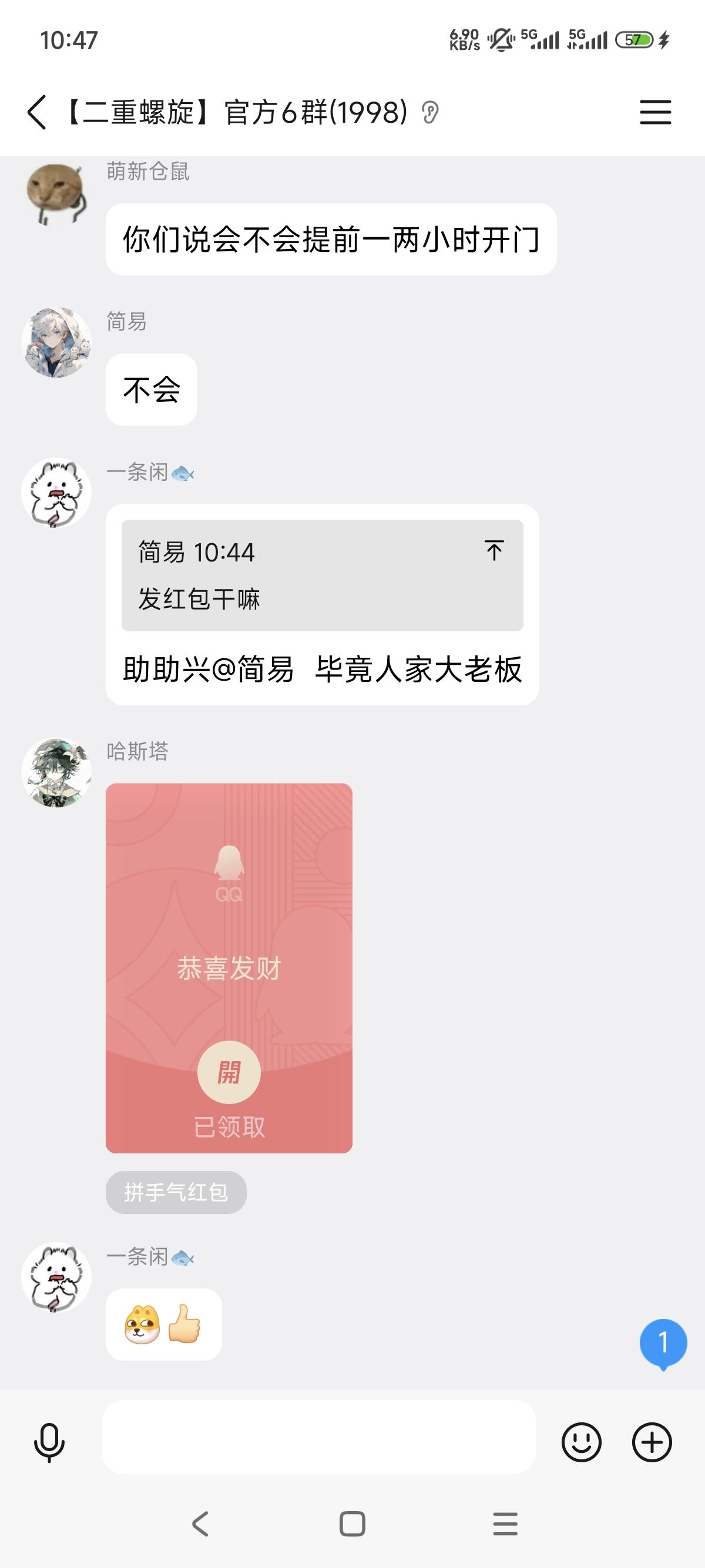This screenshot has width=705, height=1568.
Task: Open the 恭喜发财 red packet from 哈斯塔
Action: click(x=229, y=968)
